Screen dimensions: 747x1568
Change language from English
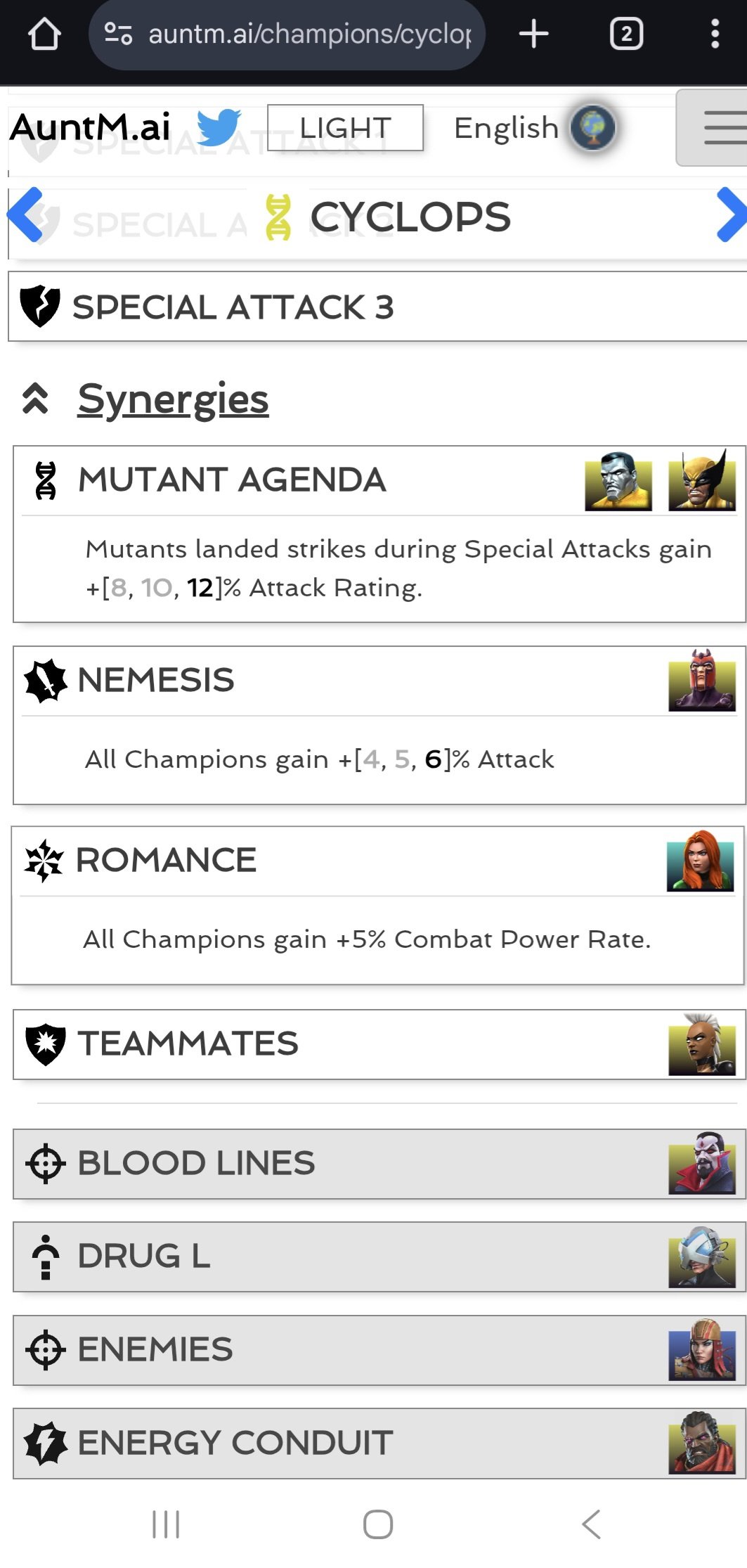pyautogui.click(x=534, y=128)
